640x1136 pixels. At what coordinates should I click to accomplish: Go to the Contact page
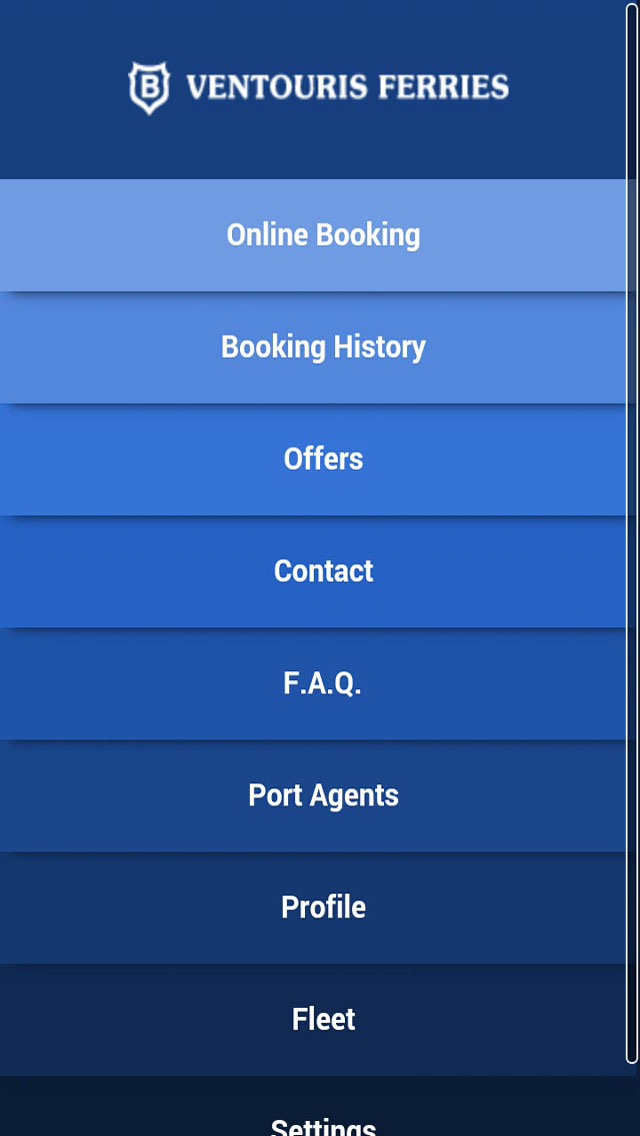(x=313, y=572)
